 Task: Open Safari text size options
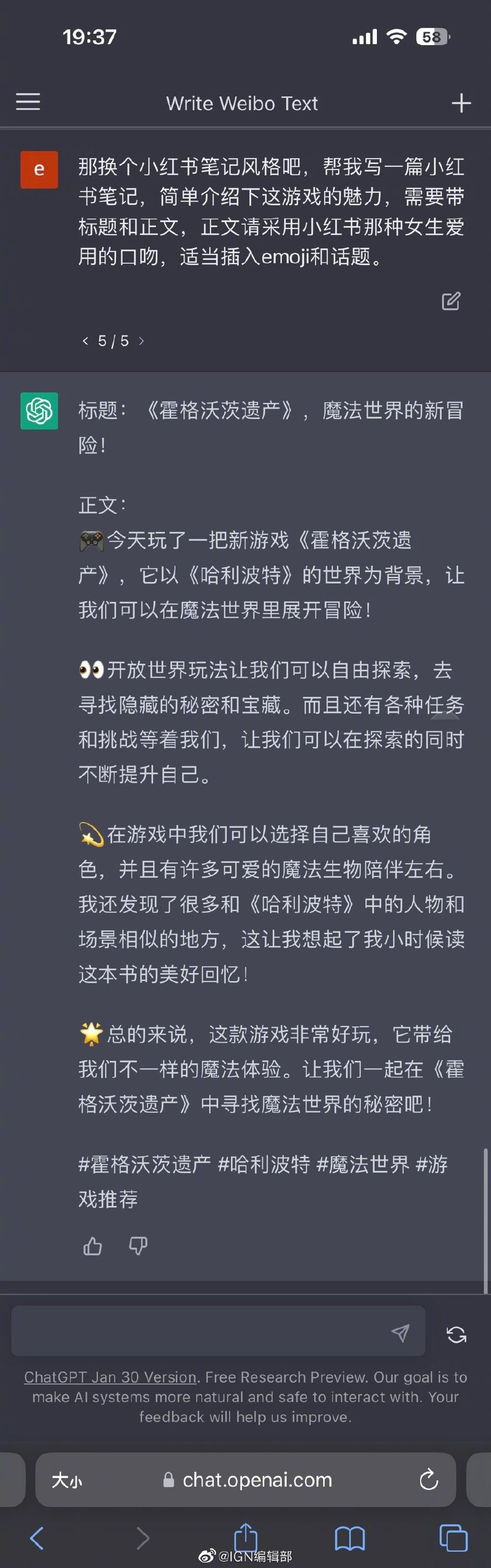[66, 1479]
